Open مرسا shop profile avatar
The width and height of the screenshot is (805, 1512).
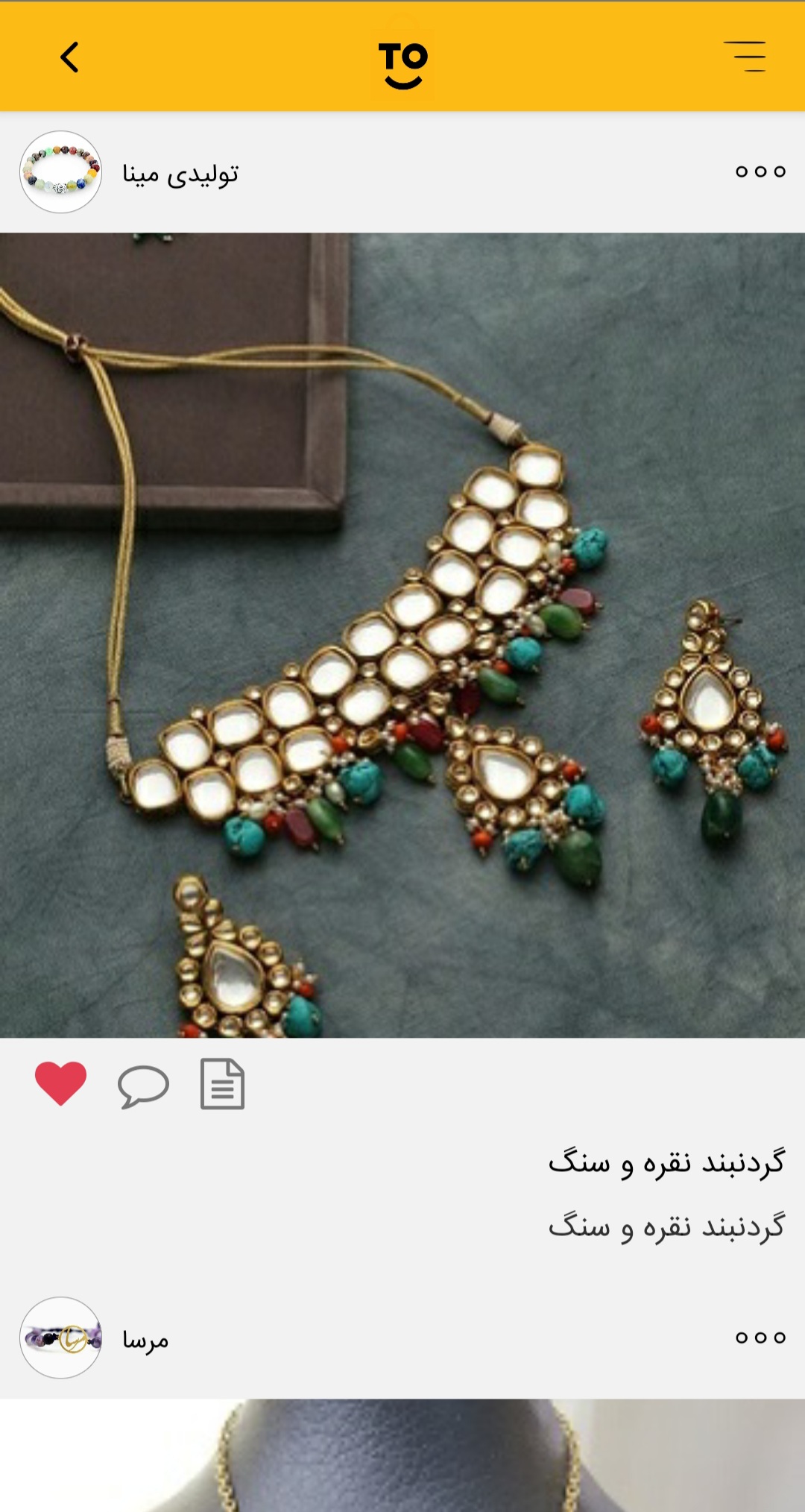click(x=60, y=1338)
